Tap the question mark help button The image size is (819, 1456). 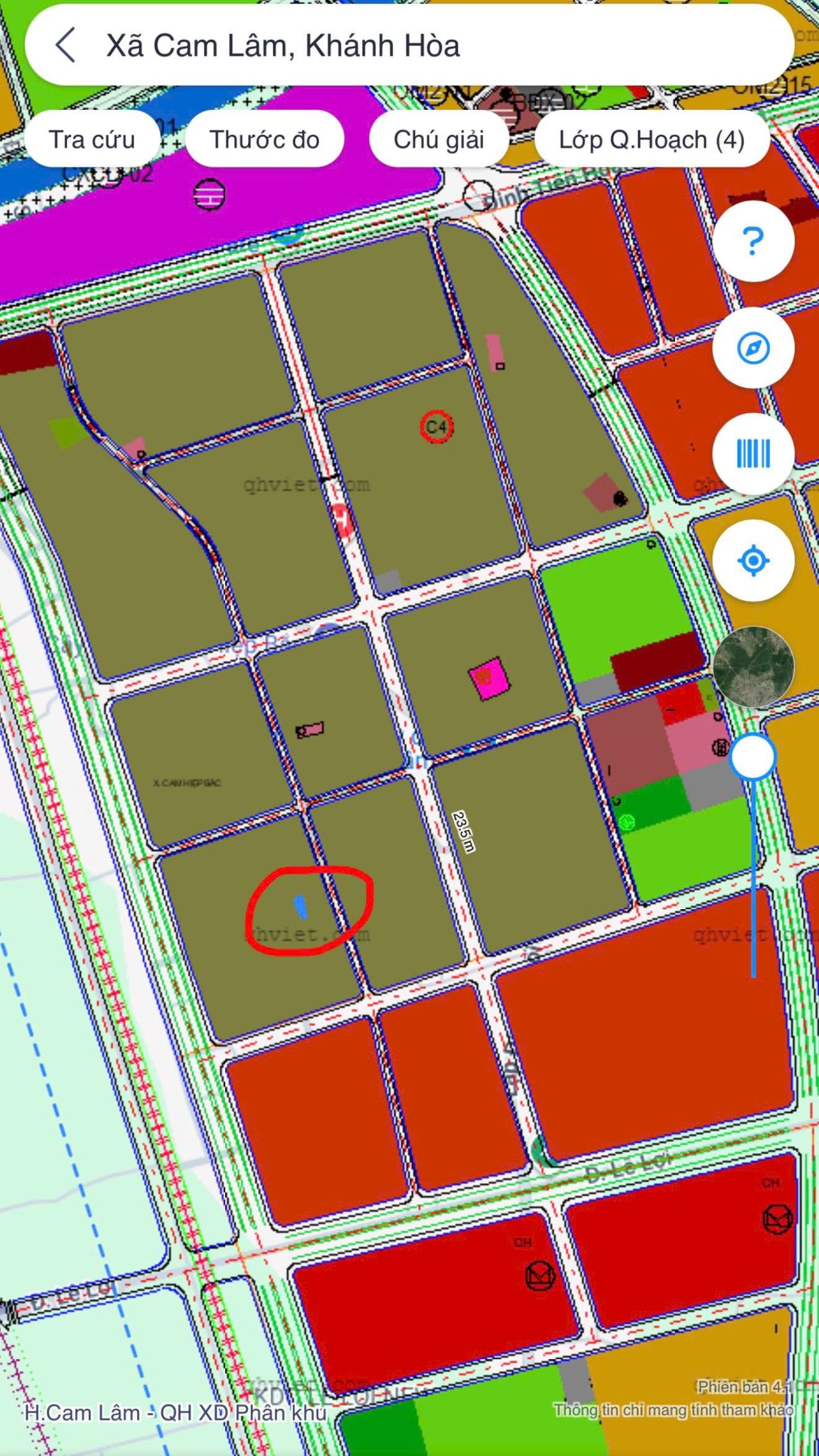(753, 241)
